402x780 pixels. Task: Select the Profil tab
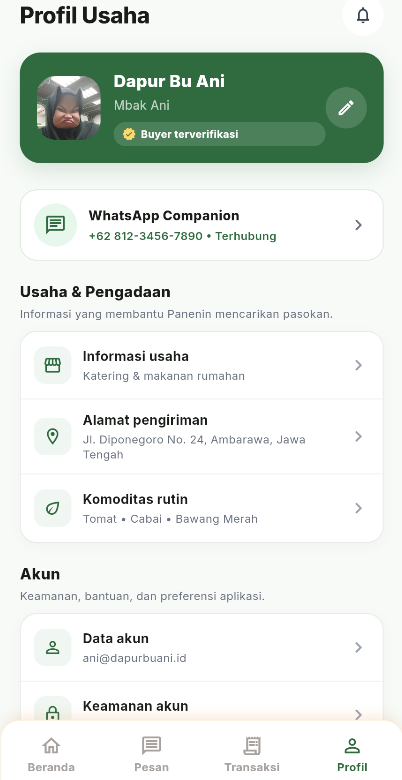352,754
